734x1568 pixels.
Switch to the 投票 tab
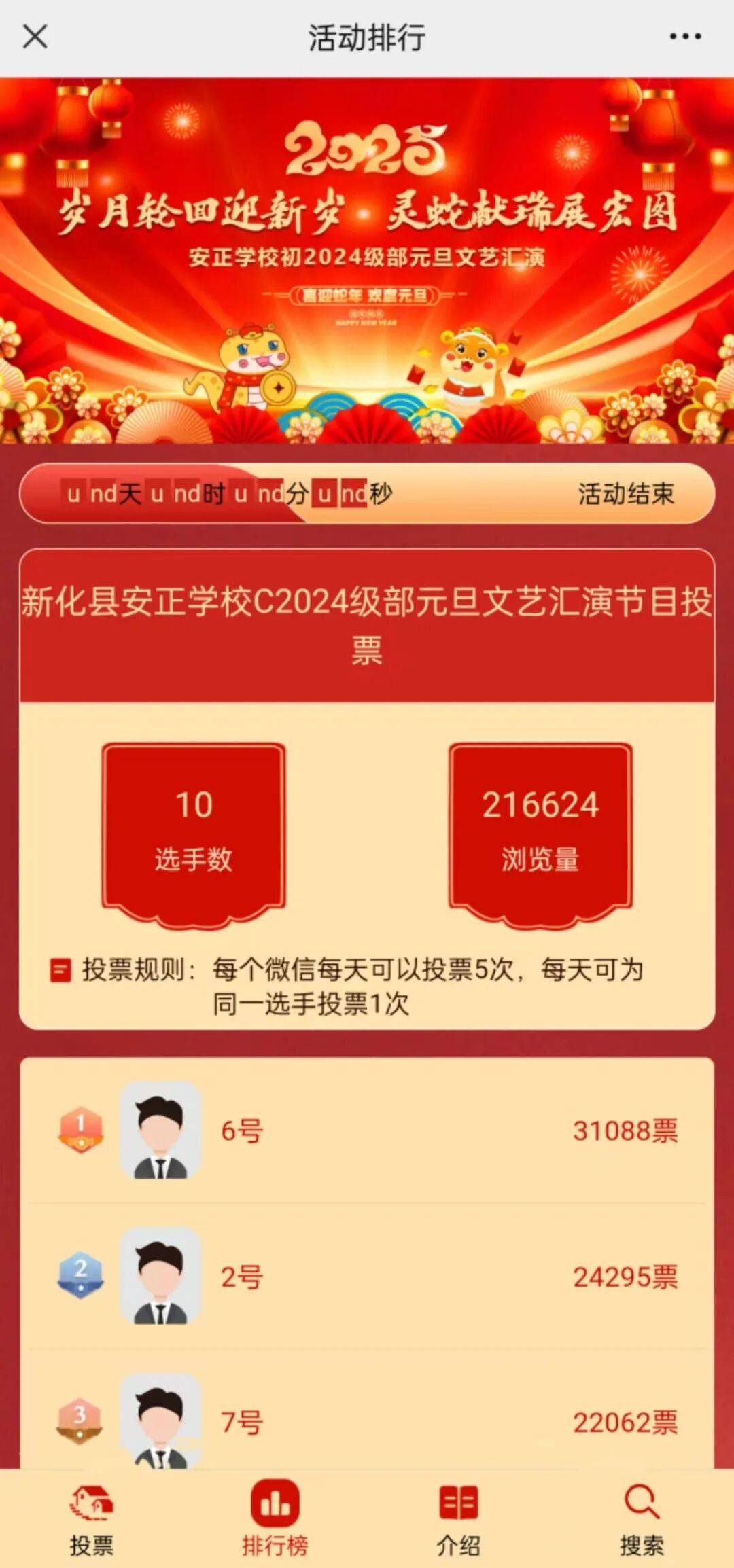click(92, 1519)
